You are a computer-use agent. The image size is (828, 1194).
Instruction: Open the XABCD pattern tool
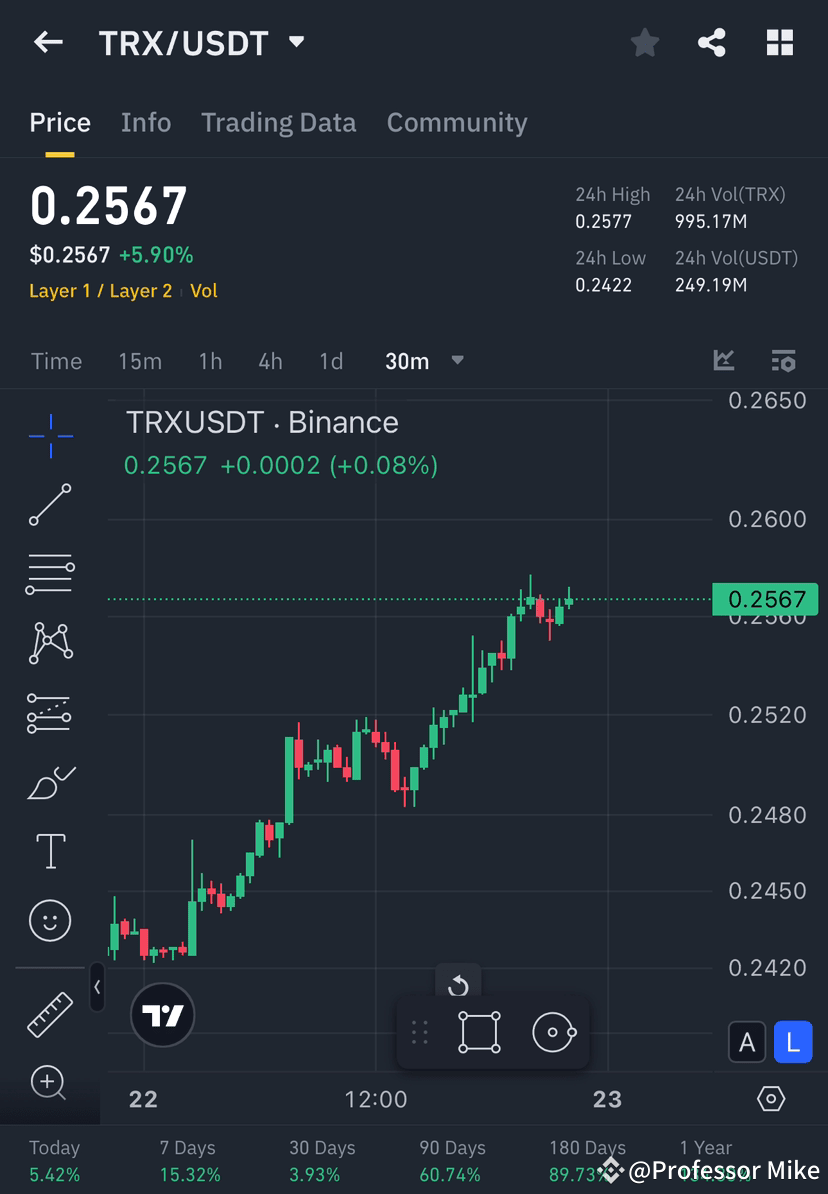point(50,643)
